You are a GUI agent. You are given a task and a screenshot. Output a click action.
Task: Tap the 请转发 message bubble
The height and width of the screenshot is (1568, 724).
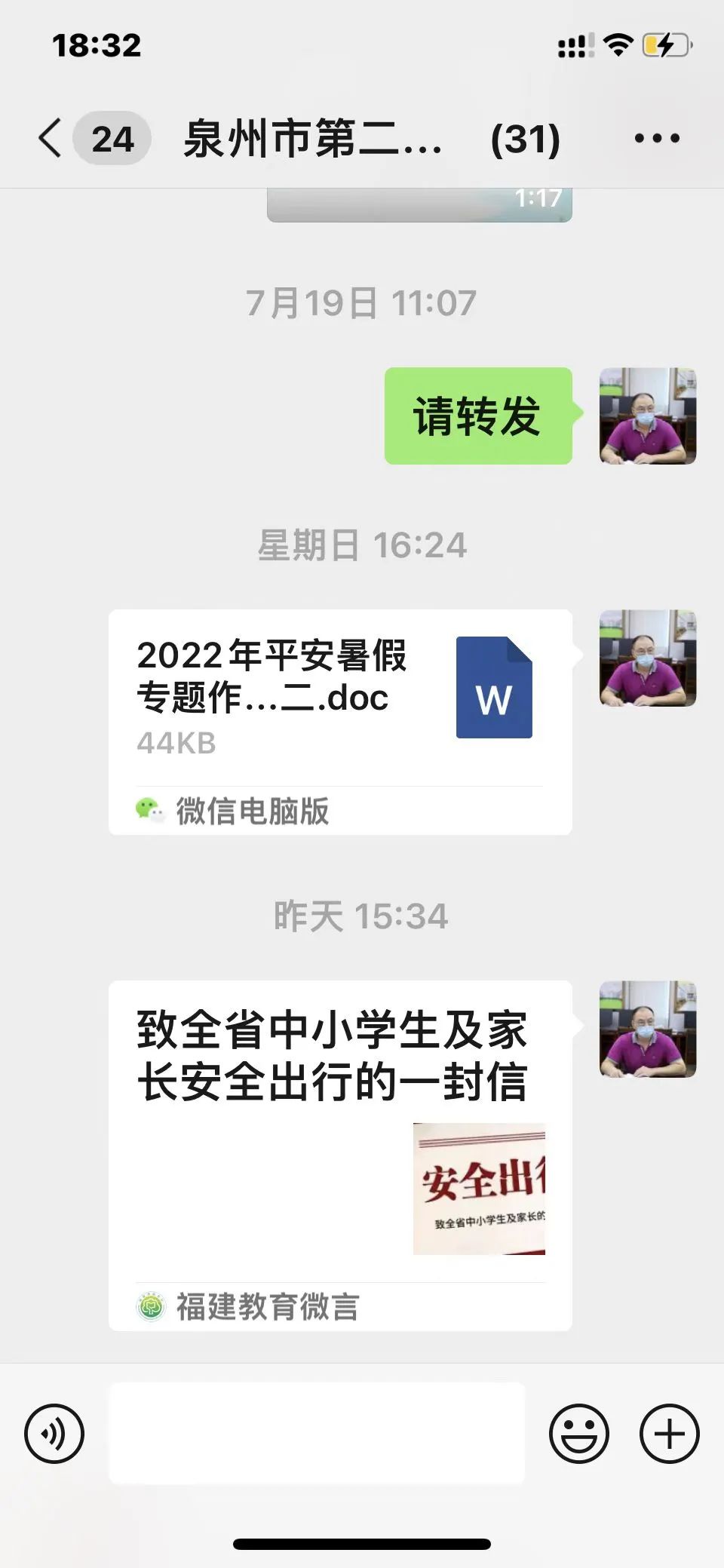(x=478, y=416)
